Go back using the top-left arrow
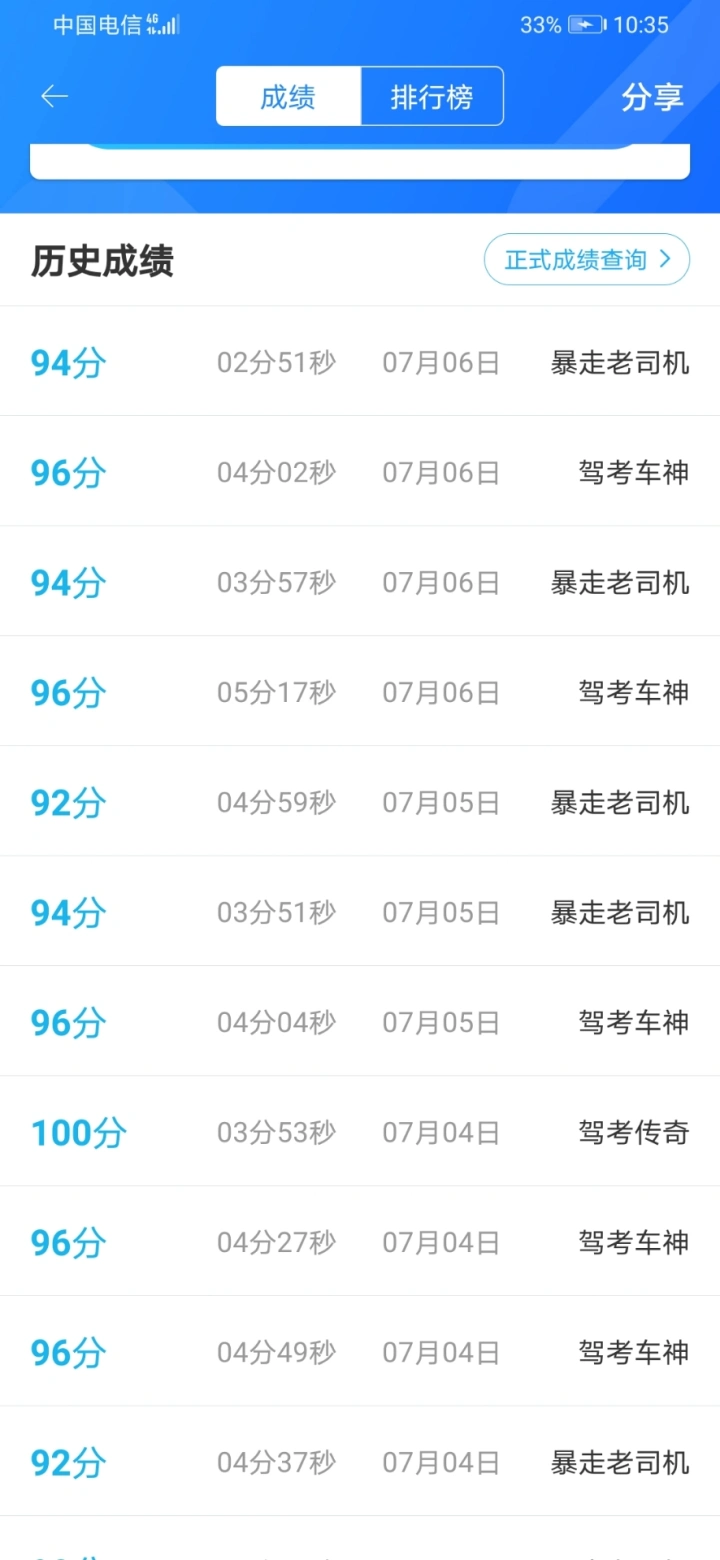The height and width of the screenshot is (1560, 720). (54, 96)
